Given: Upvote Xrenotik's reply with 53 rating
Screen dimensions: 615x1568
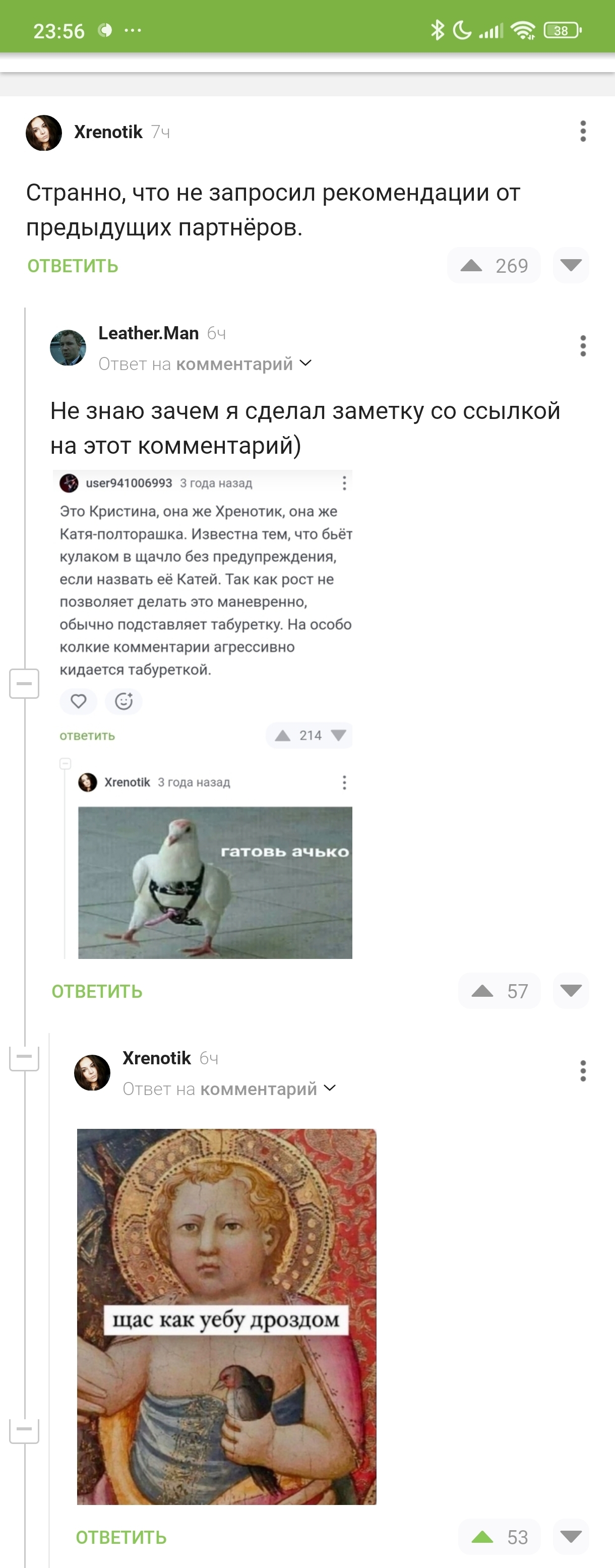Looking at the screenshot, I should coord(483,1537).
